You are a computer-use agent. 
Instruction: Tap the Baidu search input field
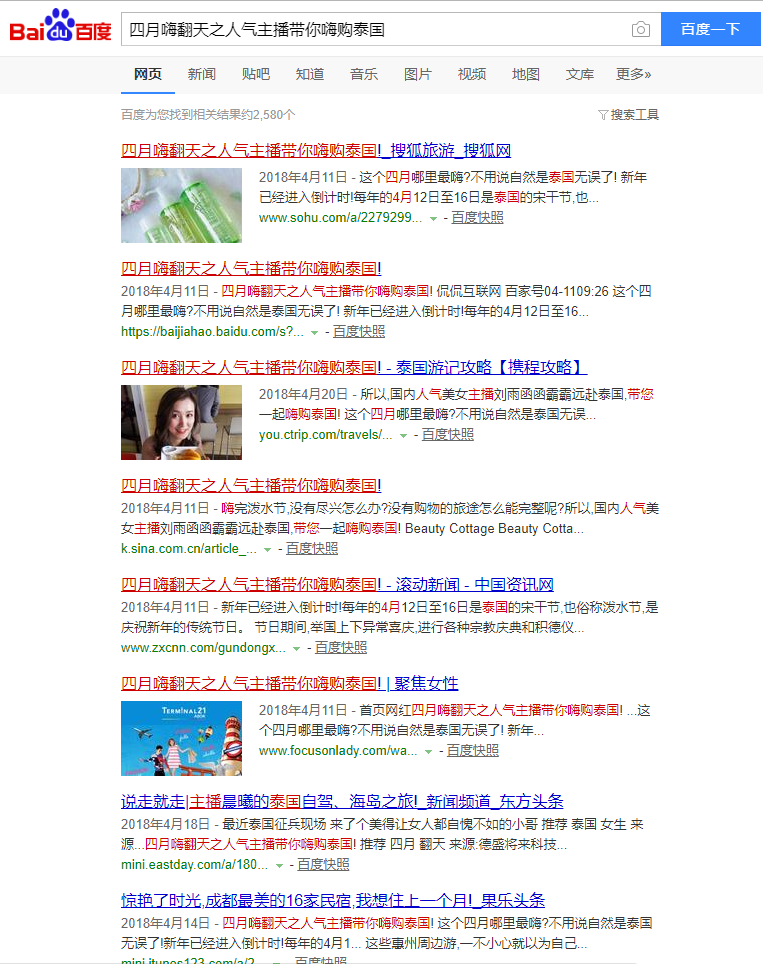pos(375,30)
